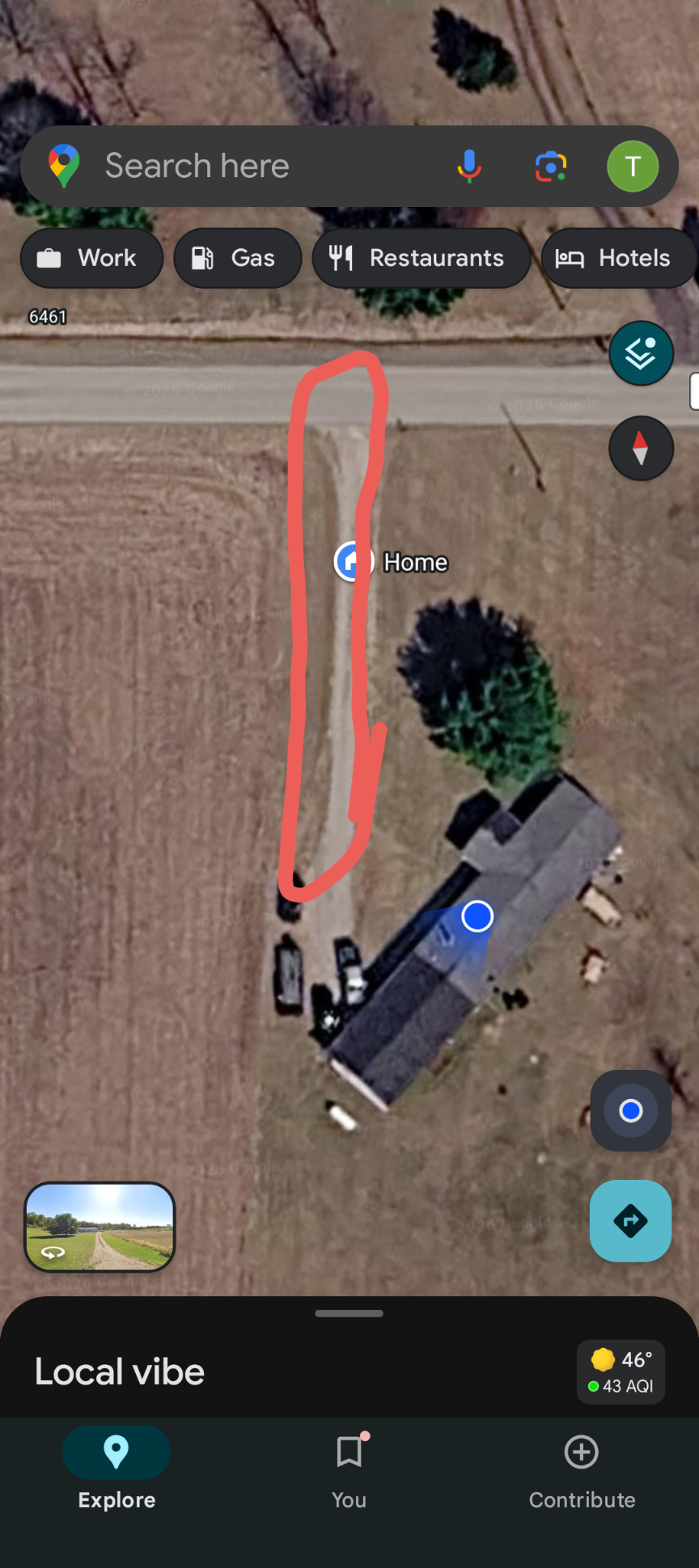Open the Search here box

pyautogui.click(x=243, y=166)
